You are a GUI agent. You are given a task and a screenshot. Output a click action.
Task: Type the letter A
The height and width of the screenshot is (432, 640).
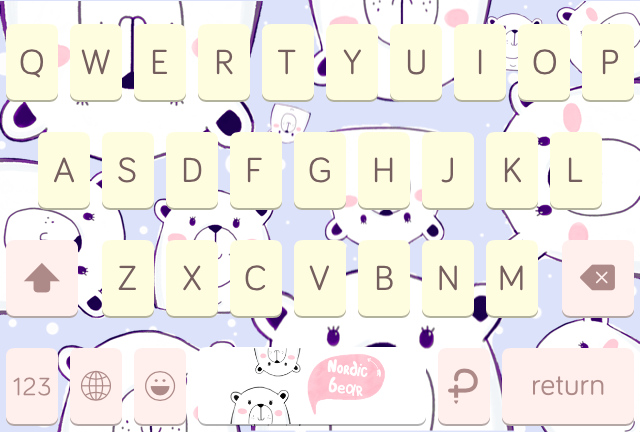(64, 170)
